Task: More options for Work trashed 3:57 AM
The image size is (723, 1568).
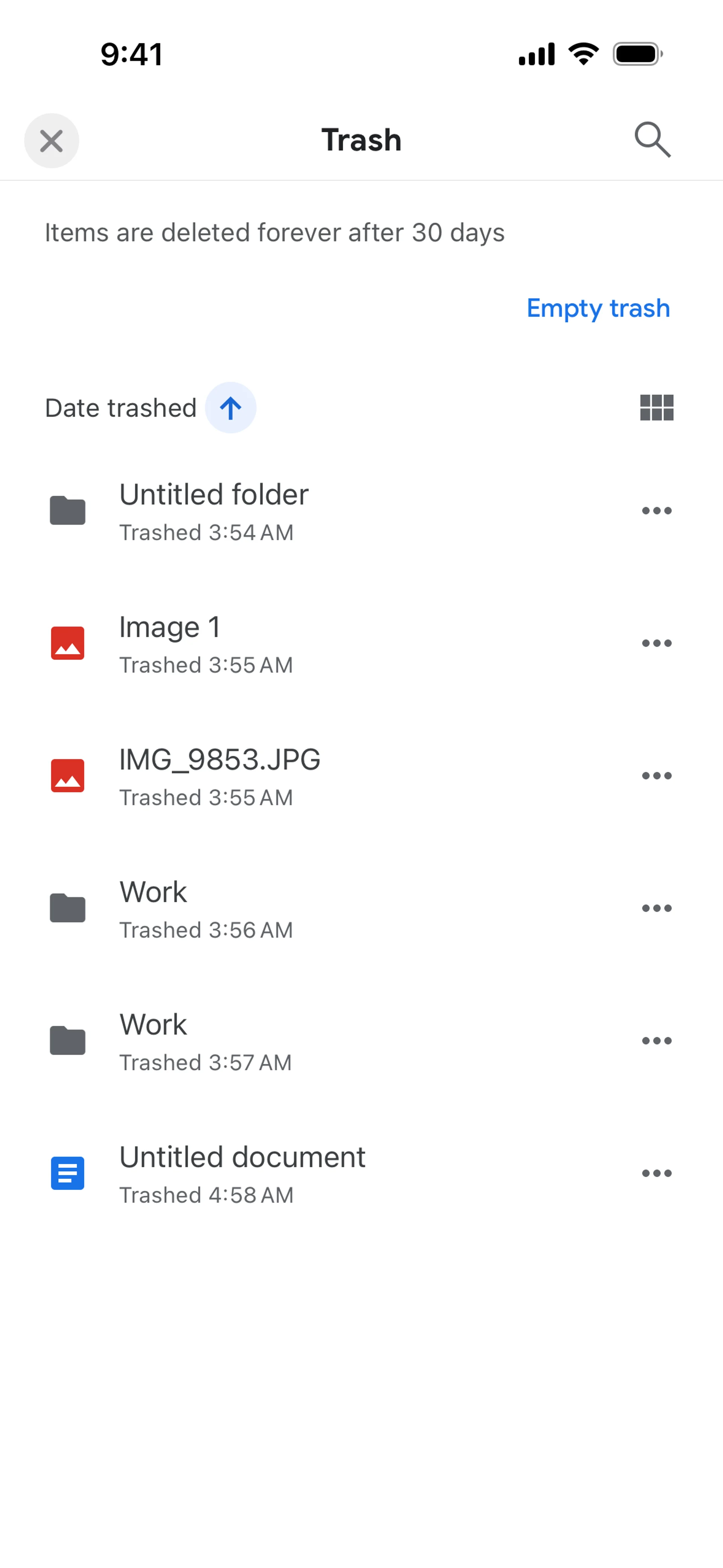Action: (x=656, y=1041)
